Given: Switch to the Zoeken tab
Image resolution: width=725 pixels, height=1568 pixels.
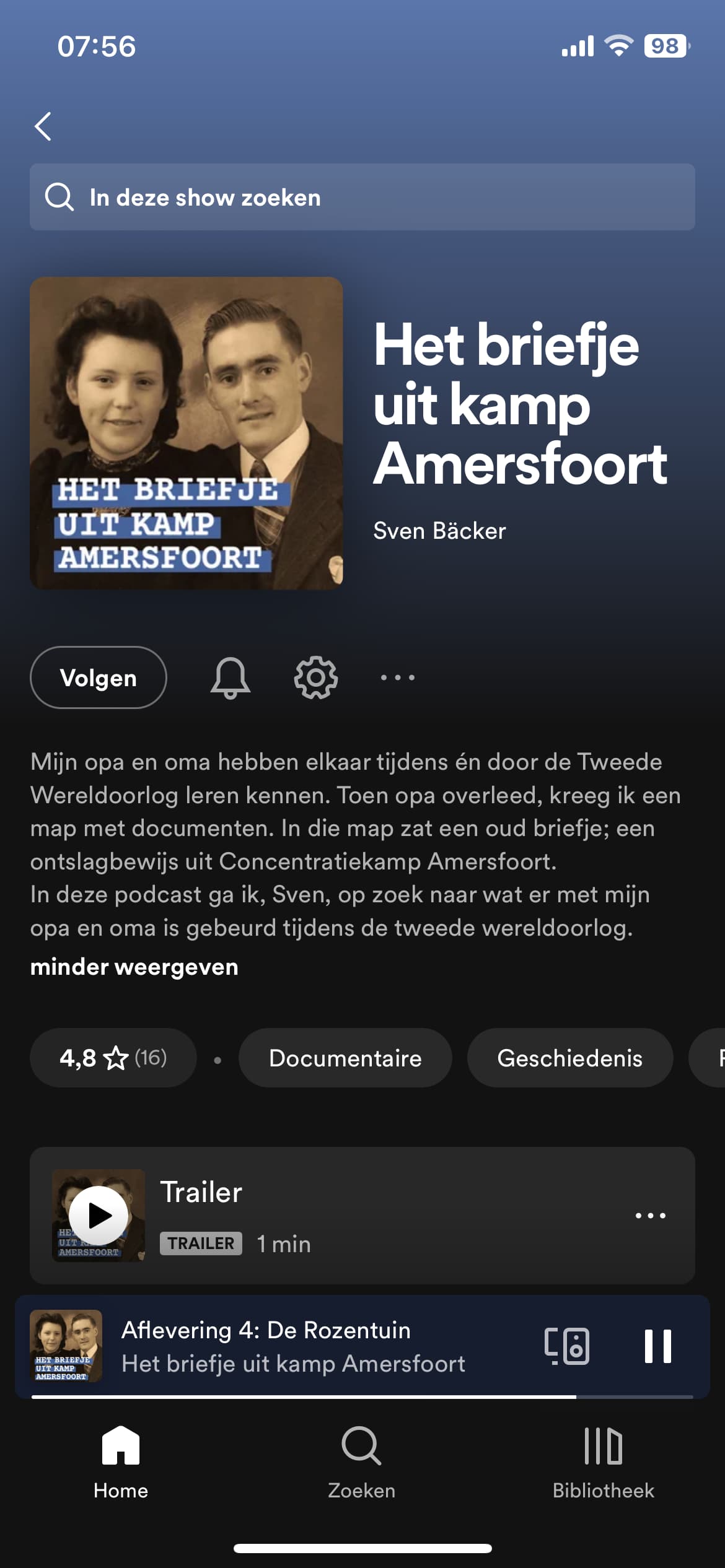Looking at the screenshot, I should point(362,1463).
